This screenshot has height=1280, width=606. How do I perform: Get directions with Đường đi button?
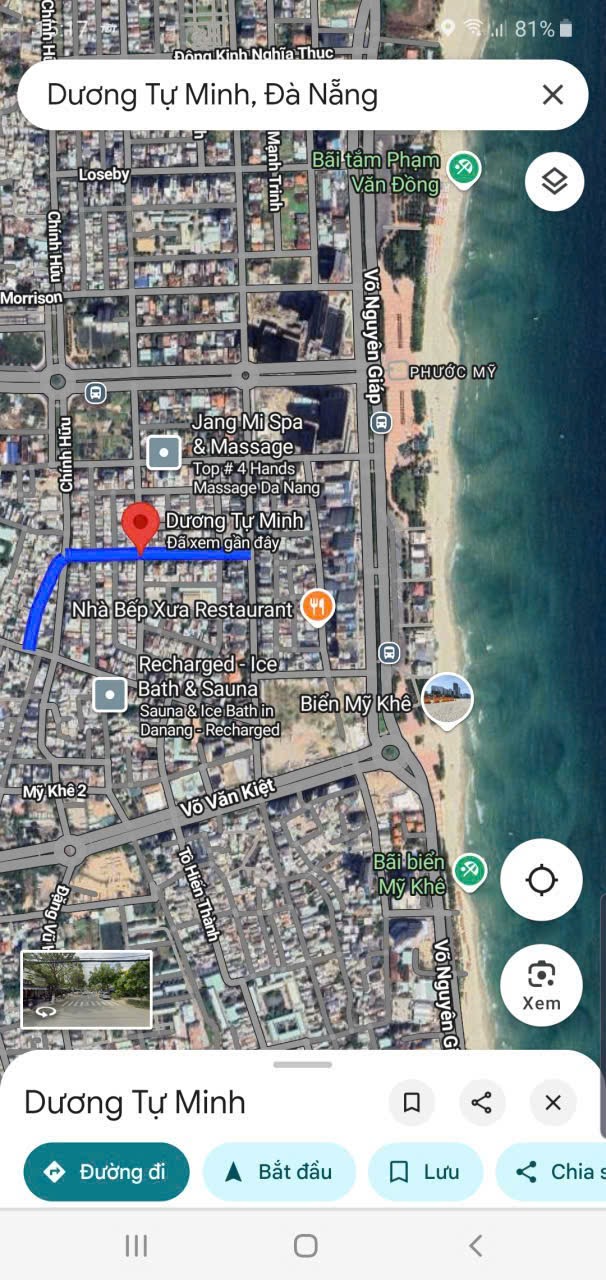pos(106,1172)
